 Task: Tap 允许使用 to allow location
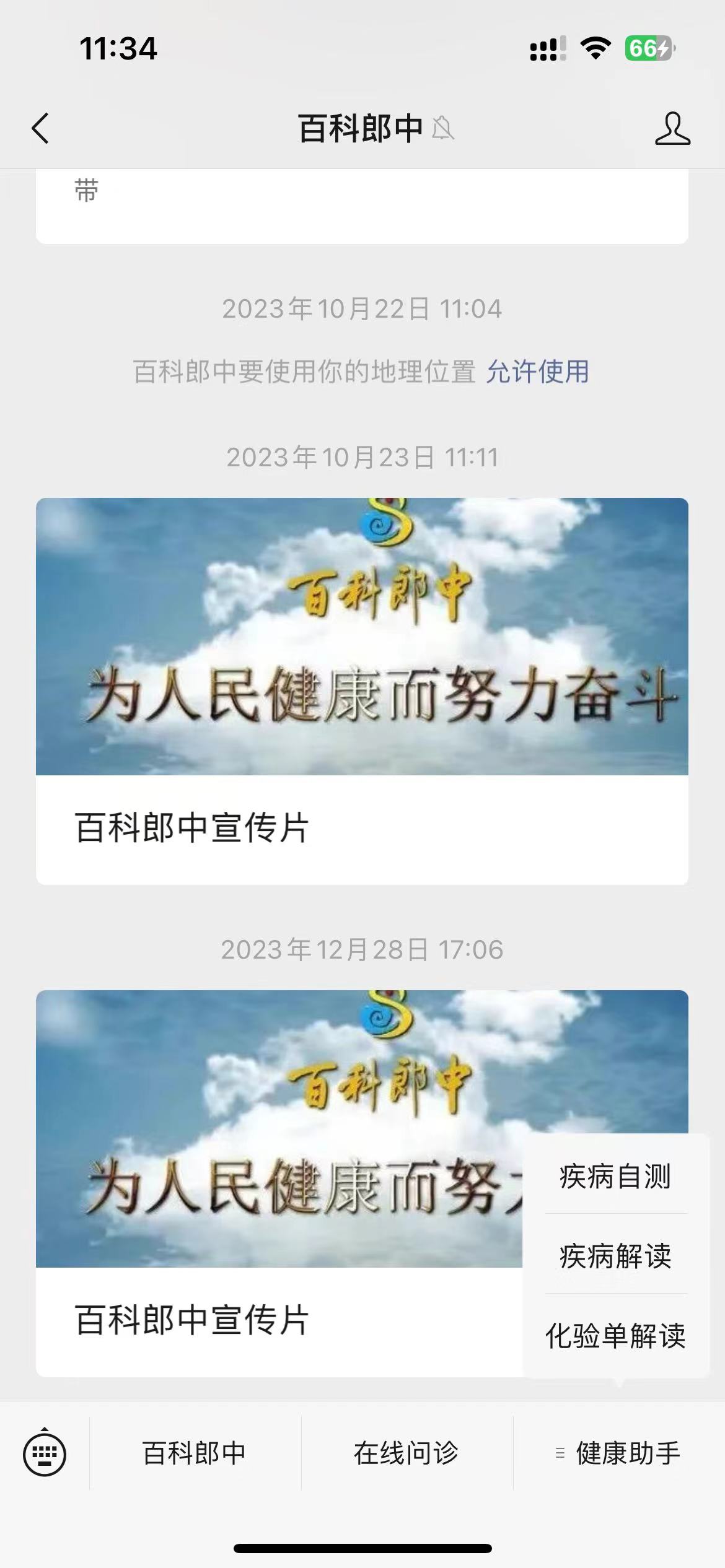[x=537, y=372]
